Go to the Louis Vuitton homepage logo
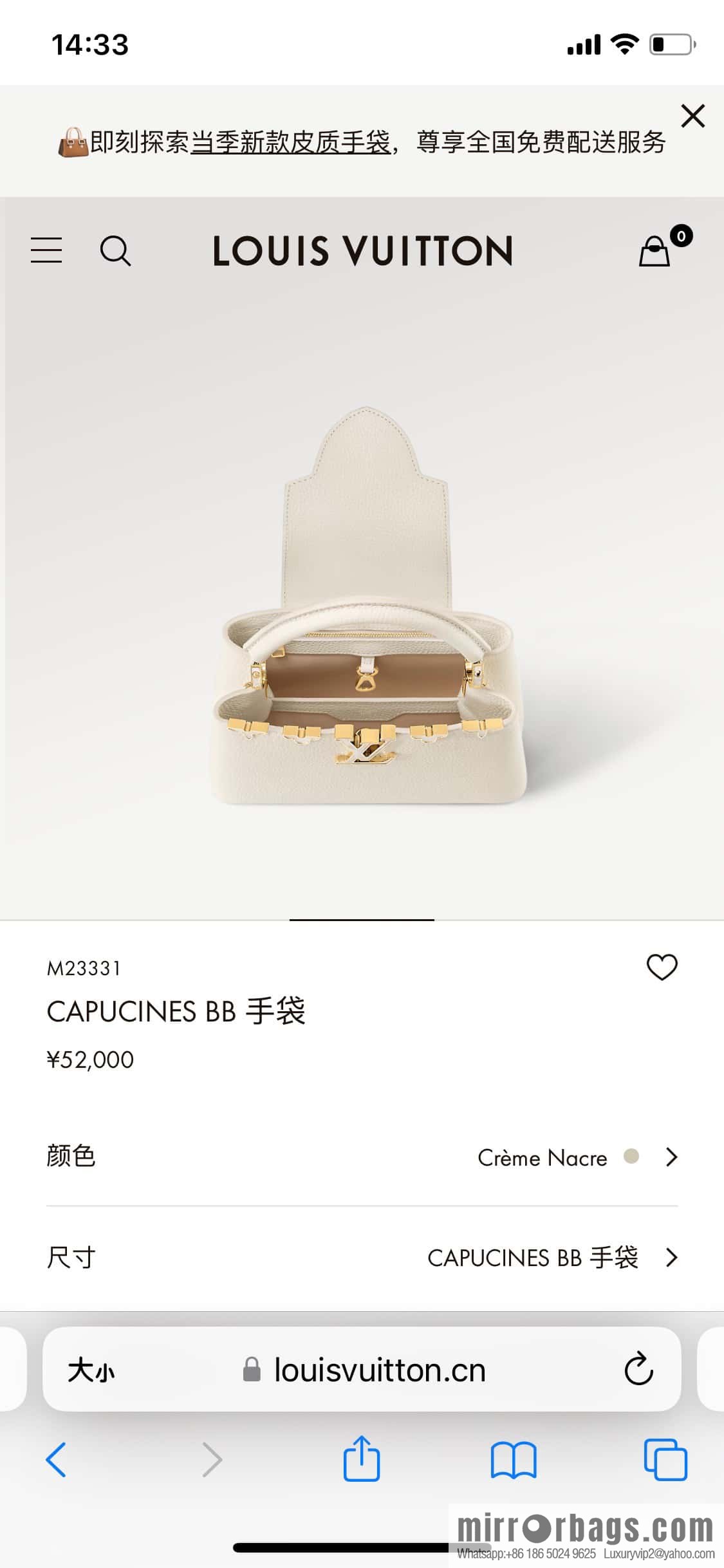The image size is (724, 1568). coord(362,250)
